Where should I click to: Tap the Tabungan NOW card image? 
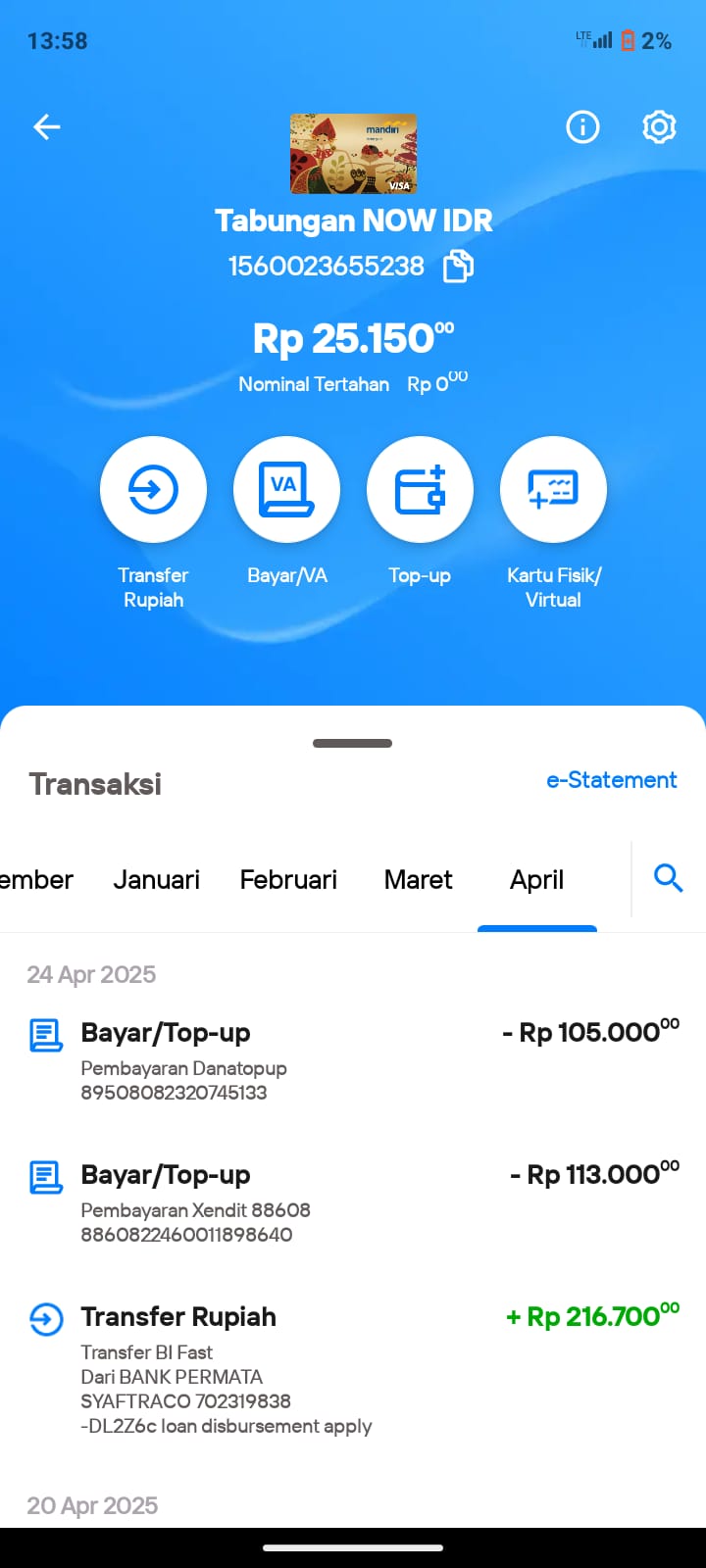[353, 154]
